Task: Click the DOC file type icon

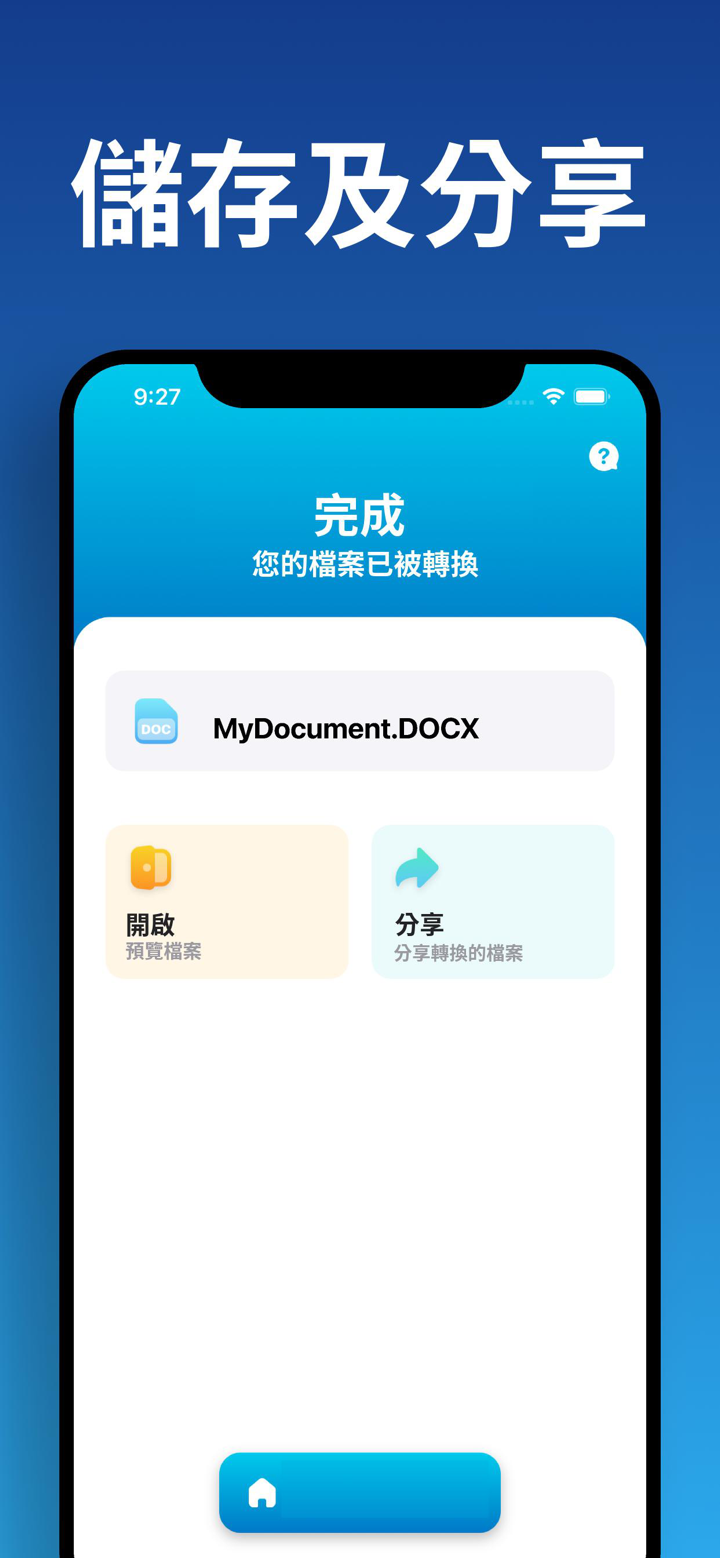Action: click(155, 722)
